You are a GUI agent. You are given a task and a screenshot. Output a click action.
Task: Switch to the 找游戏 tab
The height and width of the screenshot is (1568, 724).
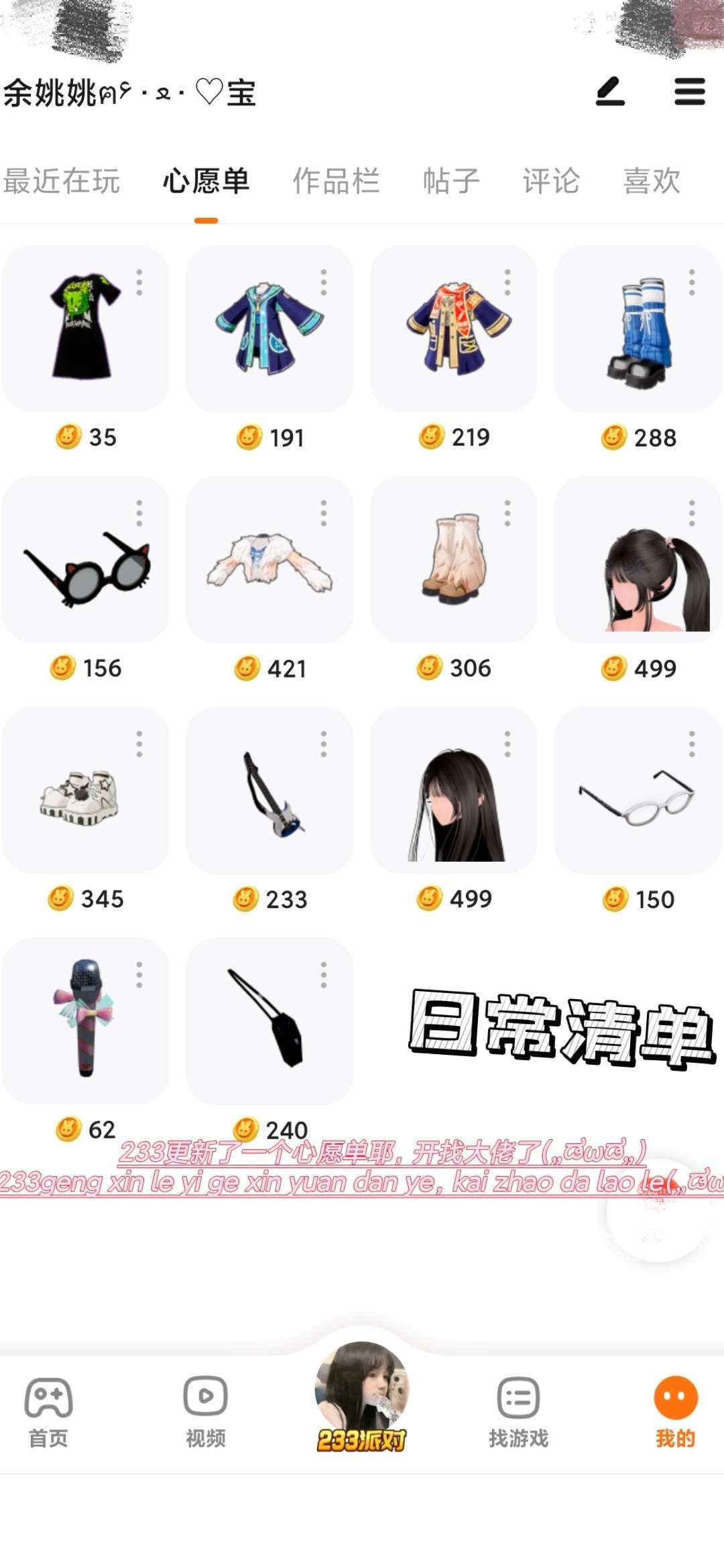518,1412
